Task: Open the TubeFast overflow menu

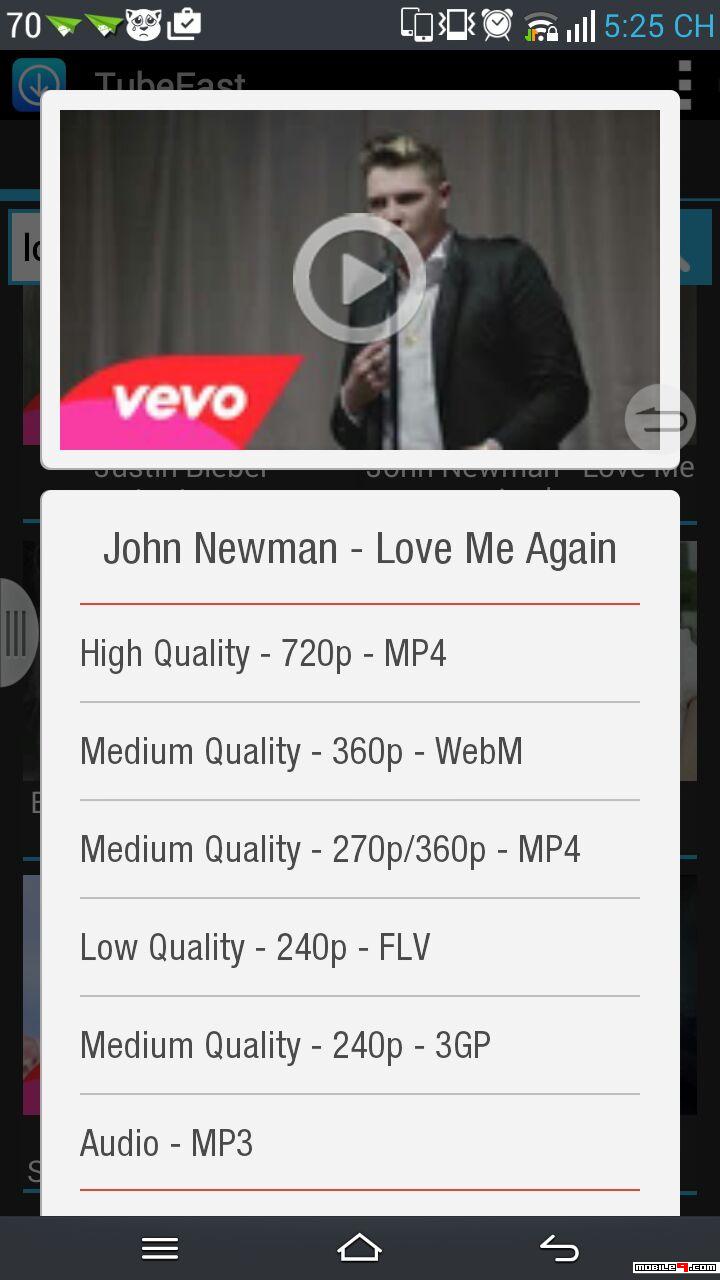Action: 684,85
